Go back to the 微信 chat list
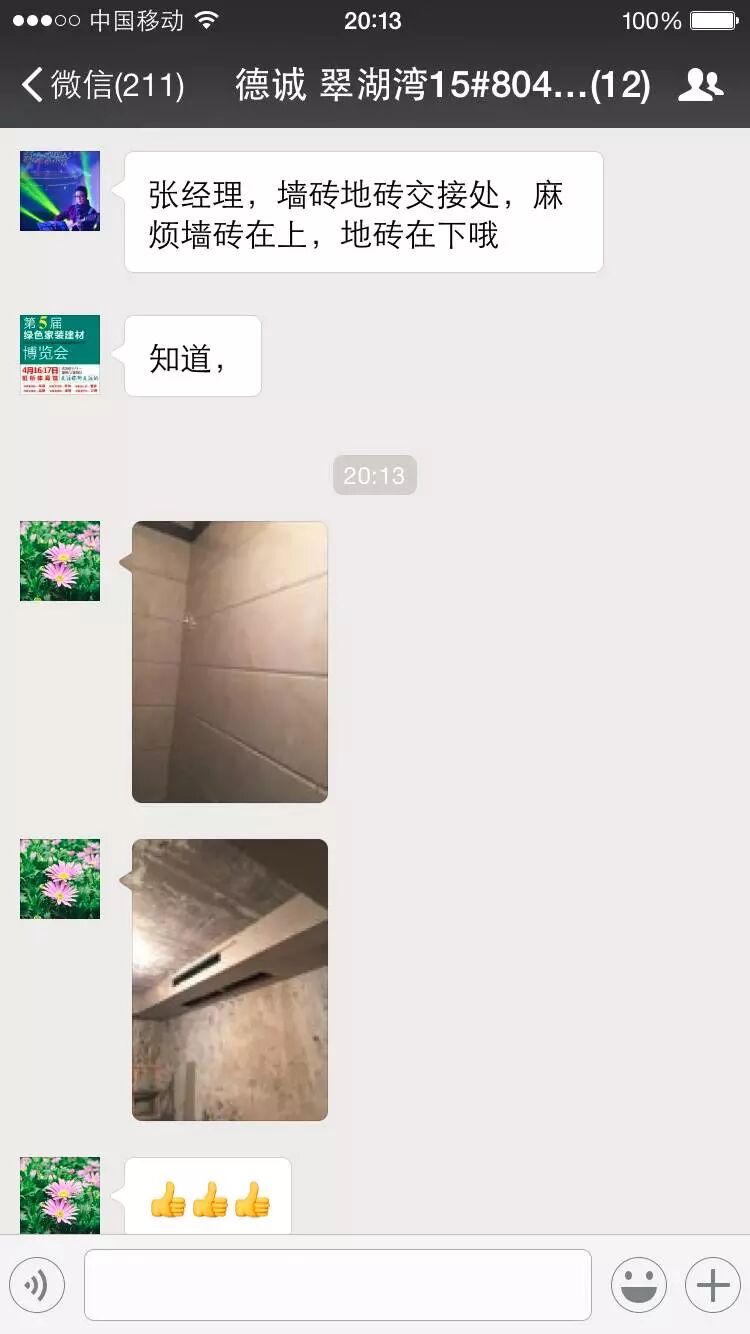This screenshot has height=1334, width=750. point(100,85)
